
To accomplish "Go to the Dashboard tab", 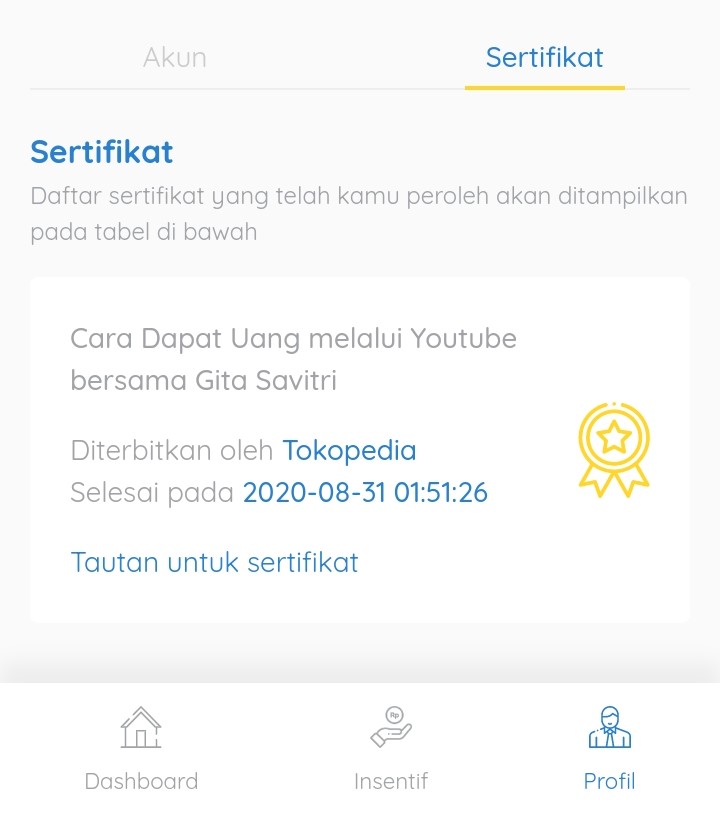I will (141, 750).
